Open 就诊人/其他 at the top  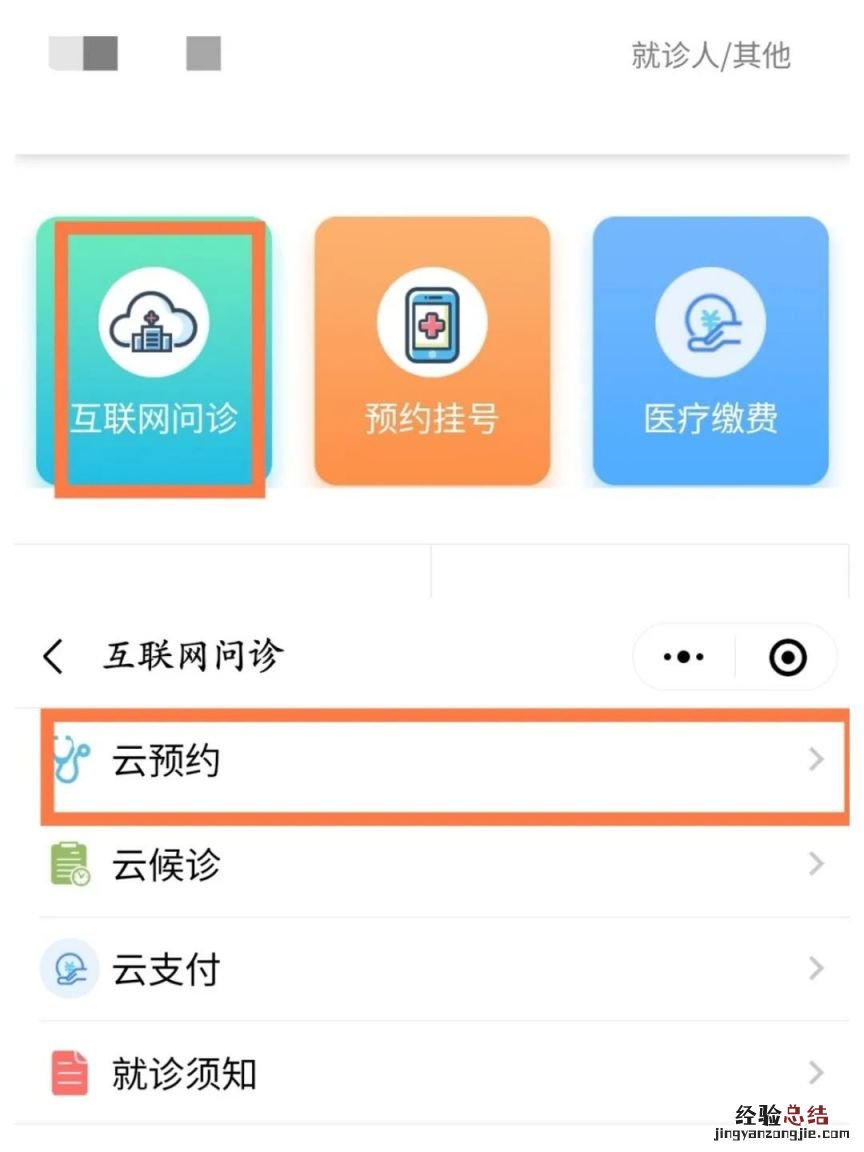(x=710, y=55)
